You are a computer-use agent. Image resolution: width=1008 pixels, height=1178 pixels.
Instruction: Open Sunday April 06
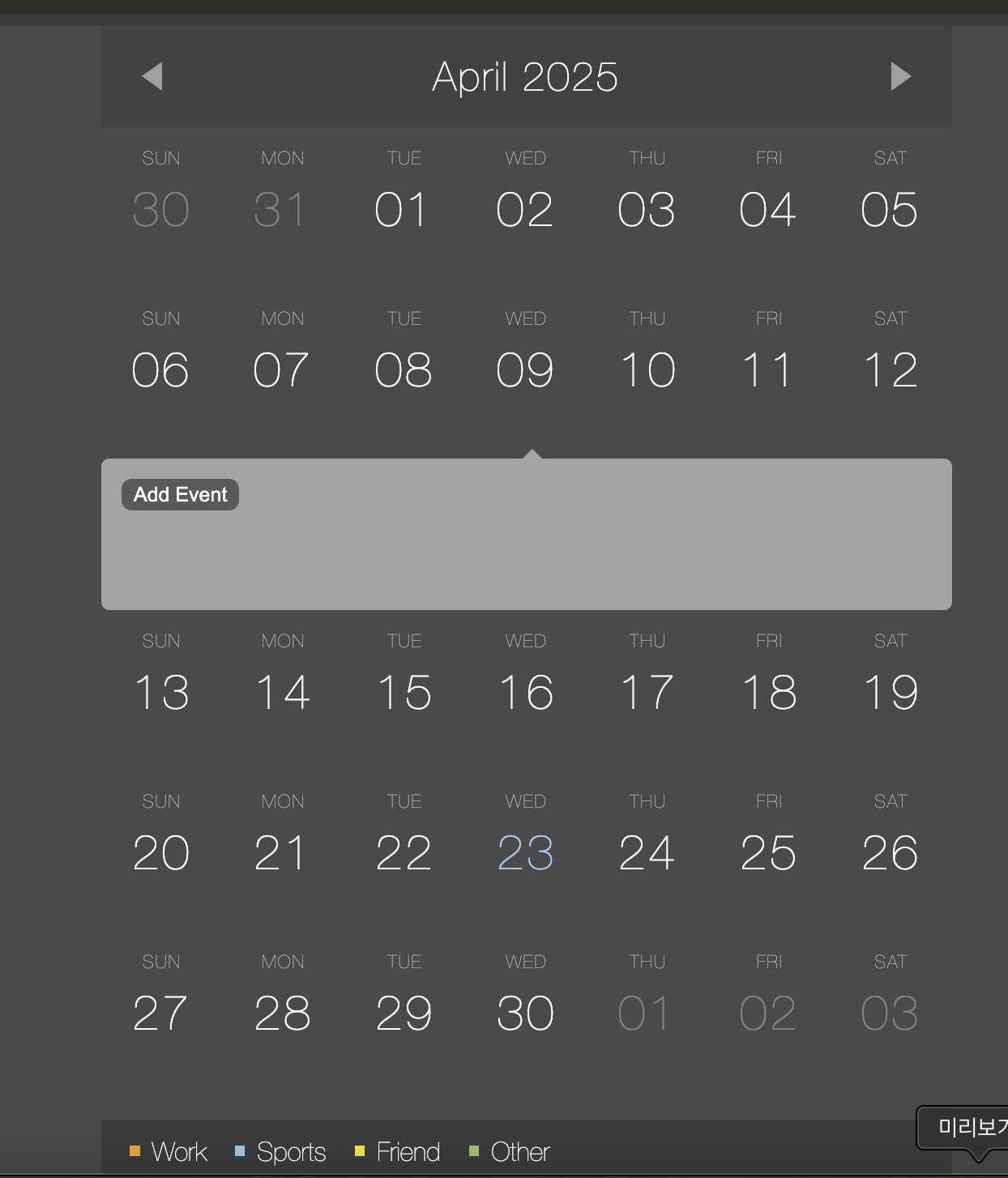tap(160, 369)
